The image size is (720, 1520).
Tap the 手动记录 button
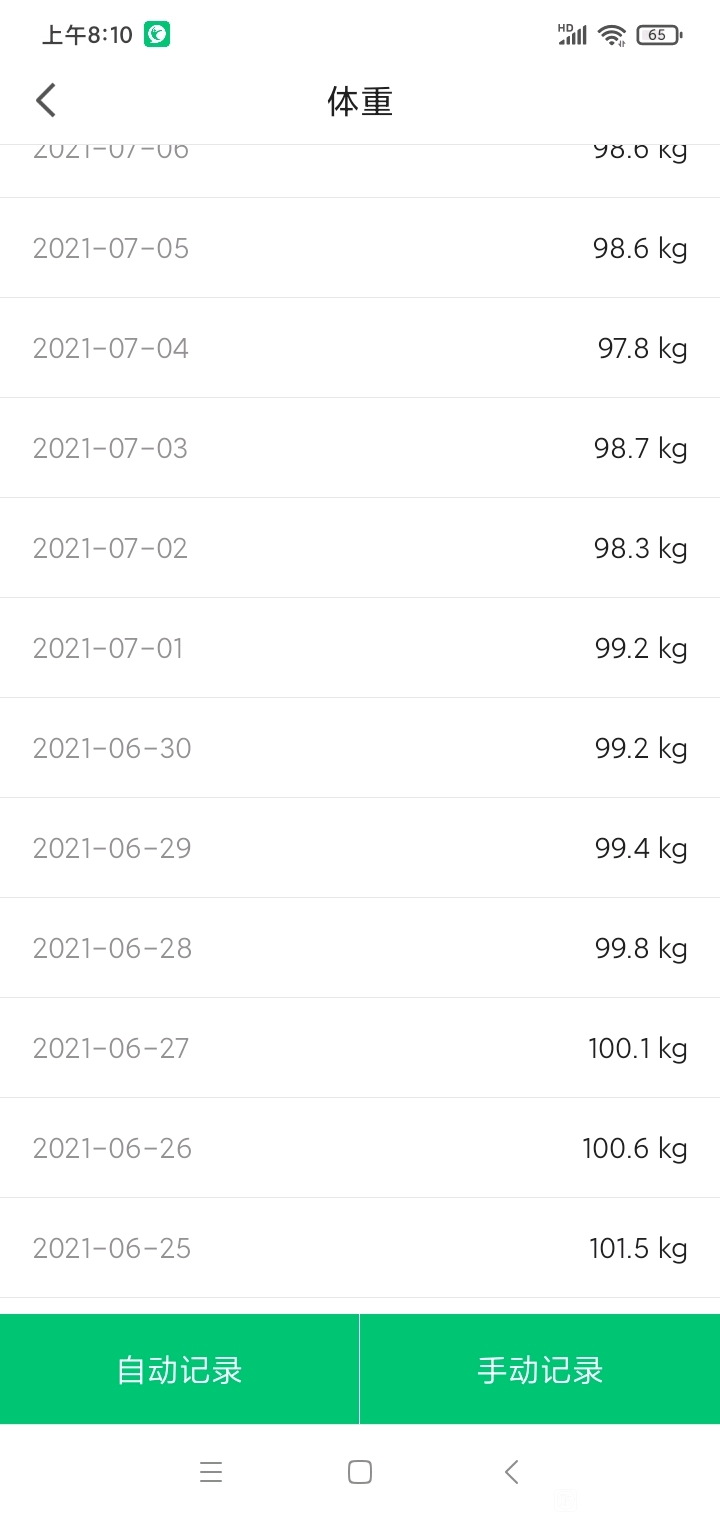coord(540,1369)
